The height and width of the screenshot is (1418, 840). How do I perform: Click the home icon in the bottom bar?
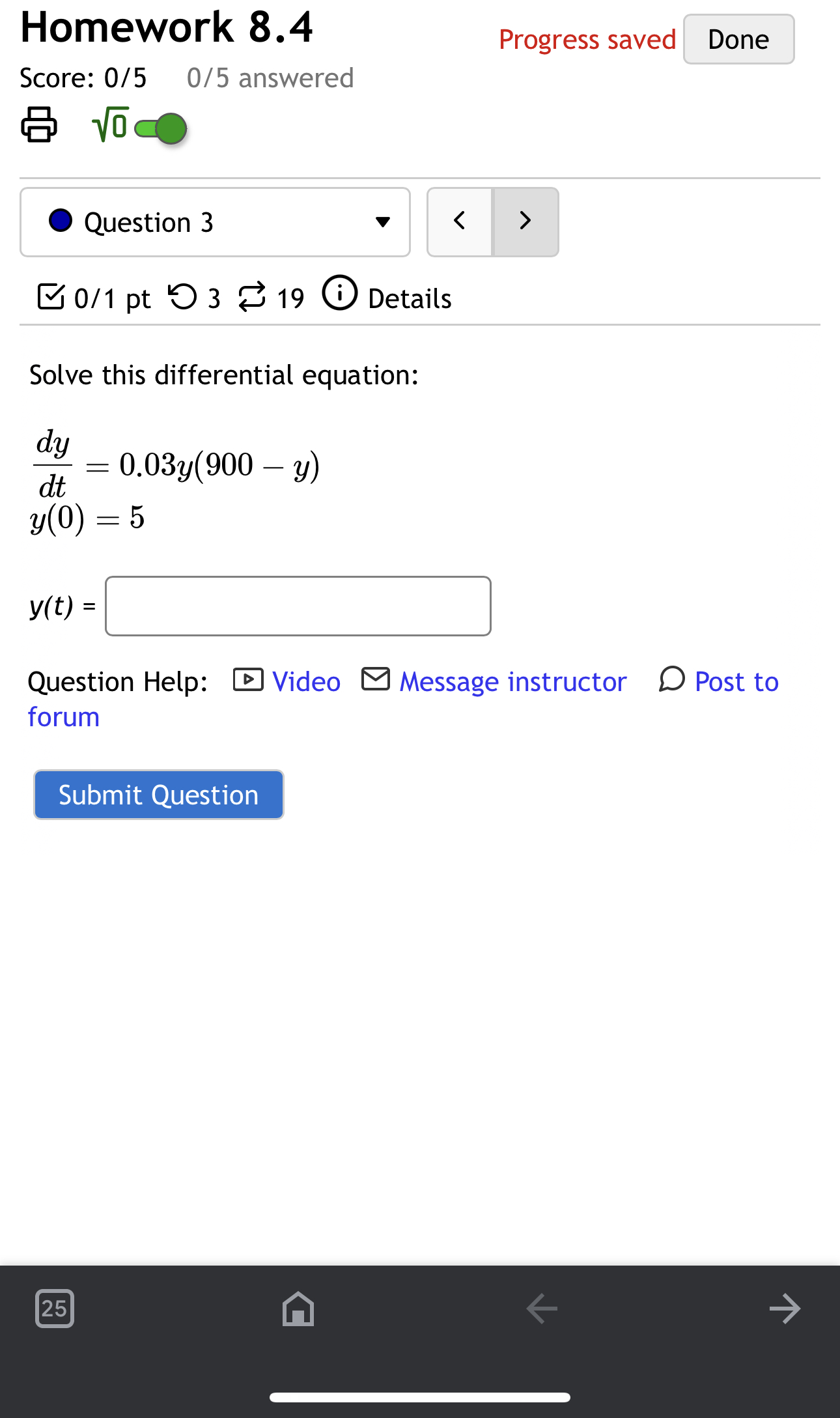pyautogui.click(x=298, y=1310)
